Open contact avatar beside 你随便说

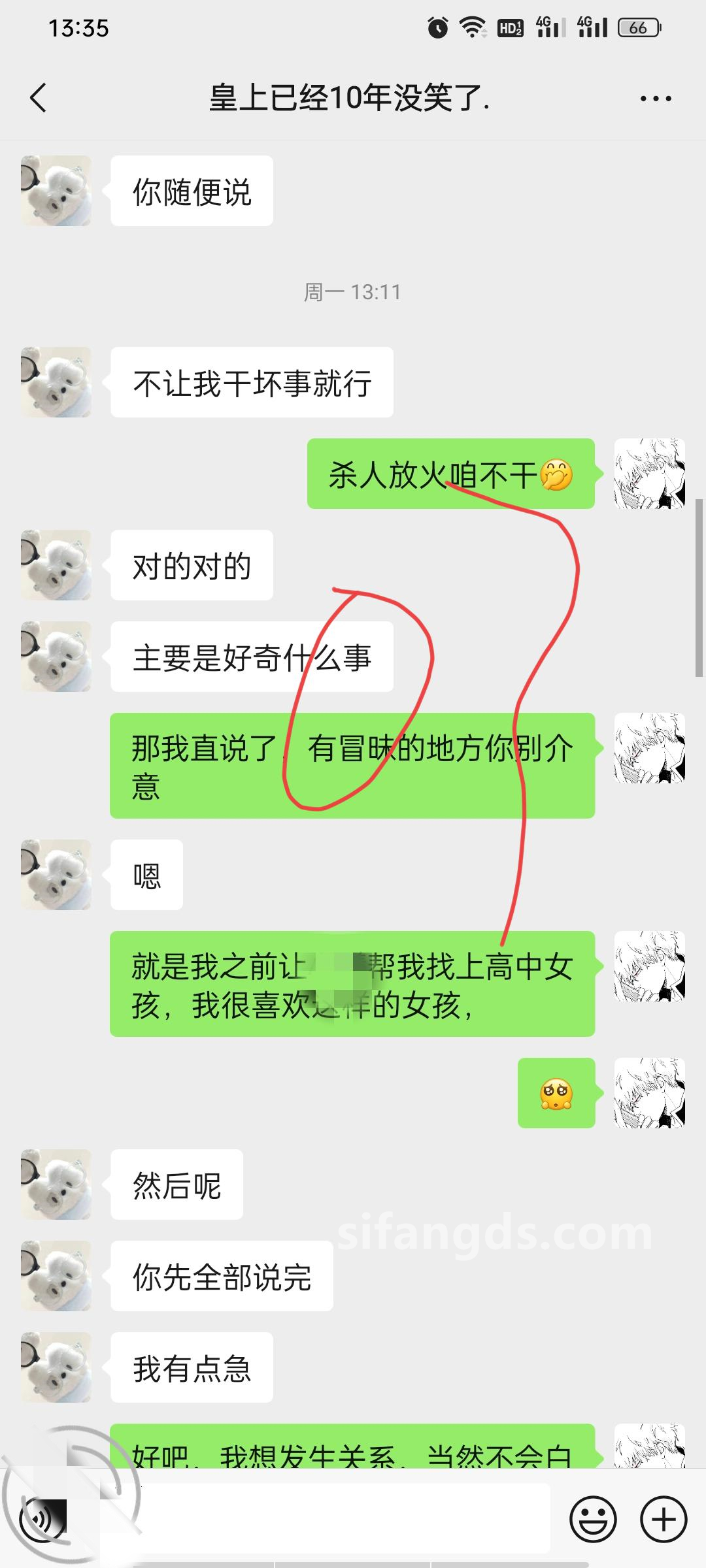click(x=56, y=191)
